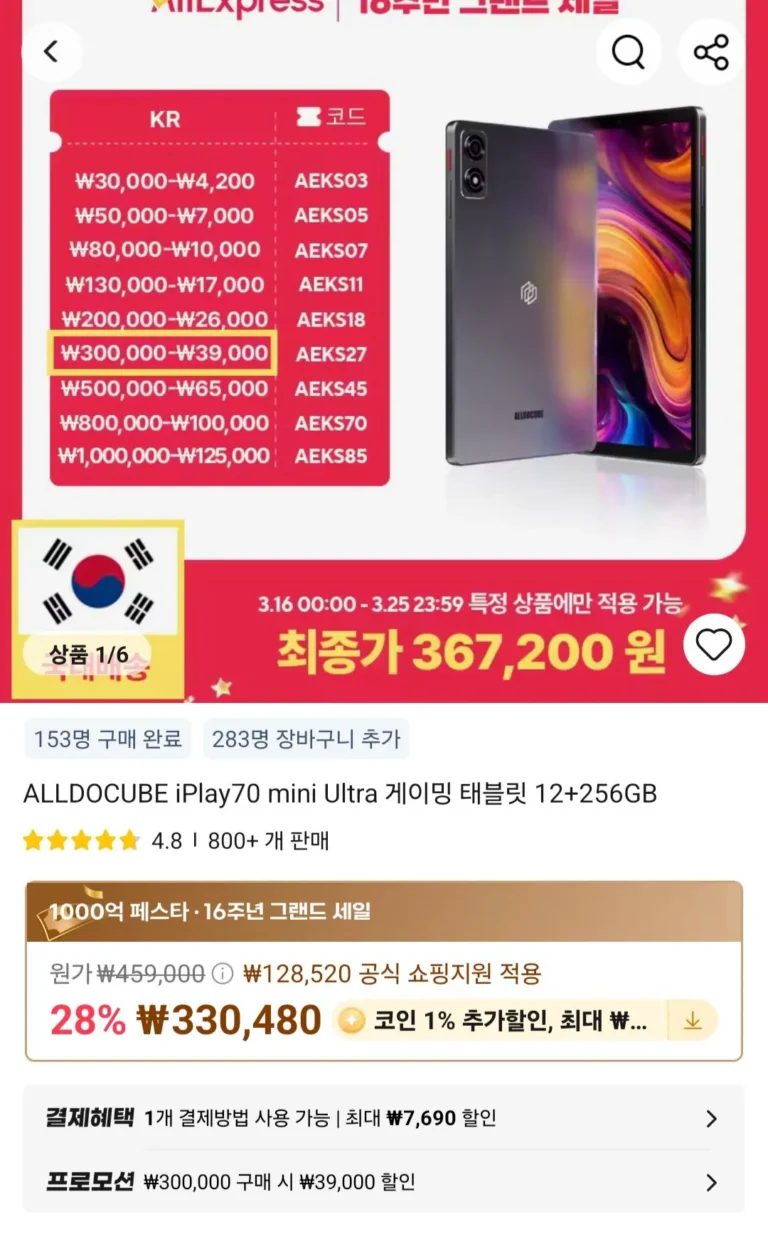Add the tablet to wishlist with heart
768x1244 pixels.
coord(714,646)
